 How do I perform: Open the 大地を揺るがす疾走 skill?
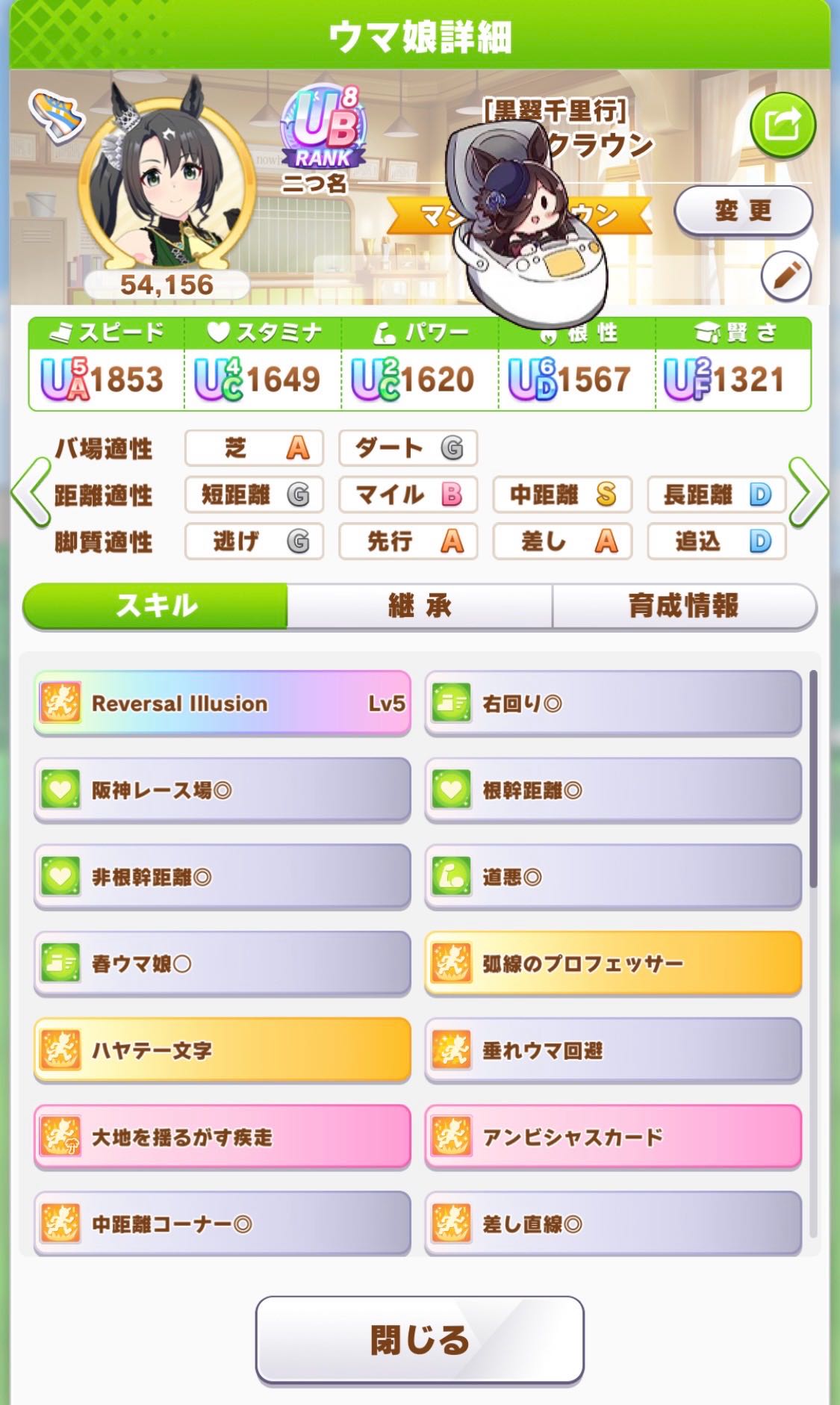(x=223, y=1137)
